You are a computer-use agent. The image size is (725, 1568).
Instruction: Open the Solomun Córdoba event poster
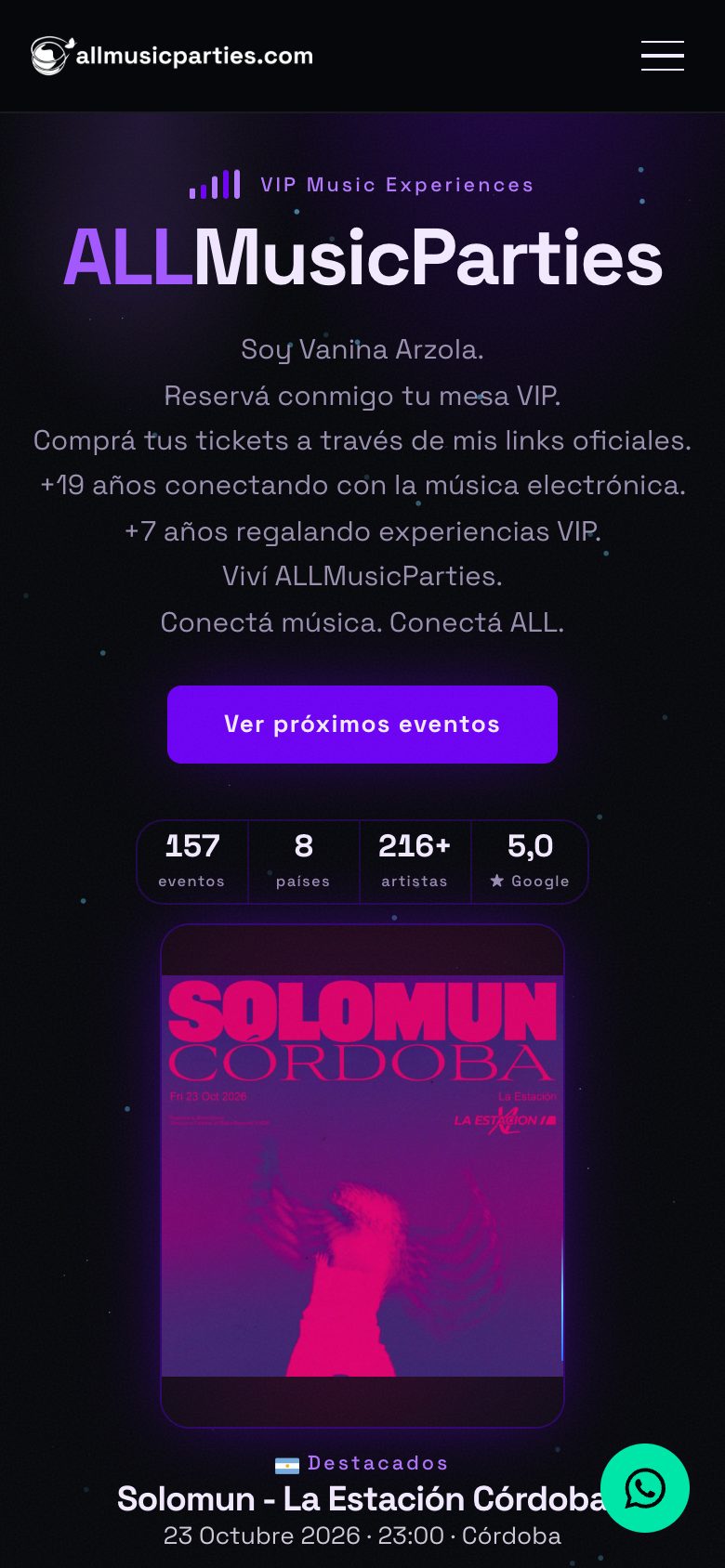(362, 1176)
